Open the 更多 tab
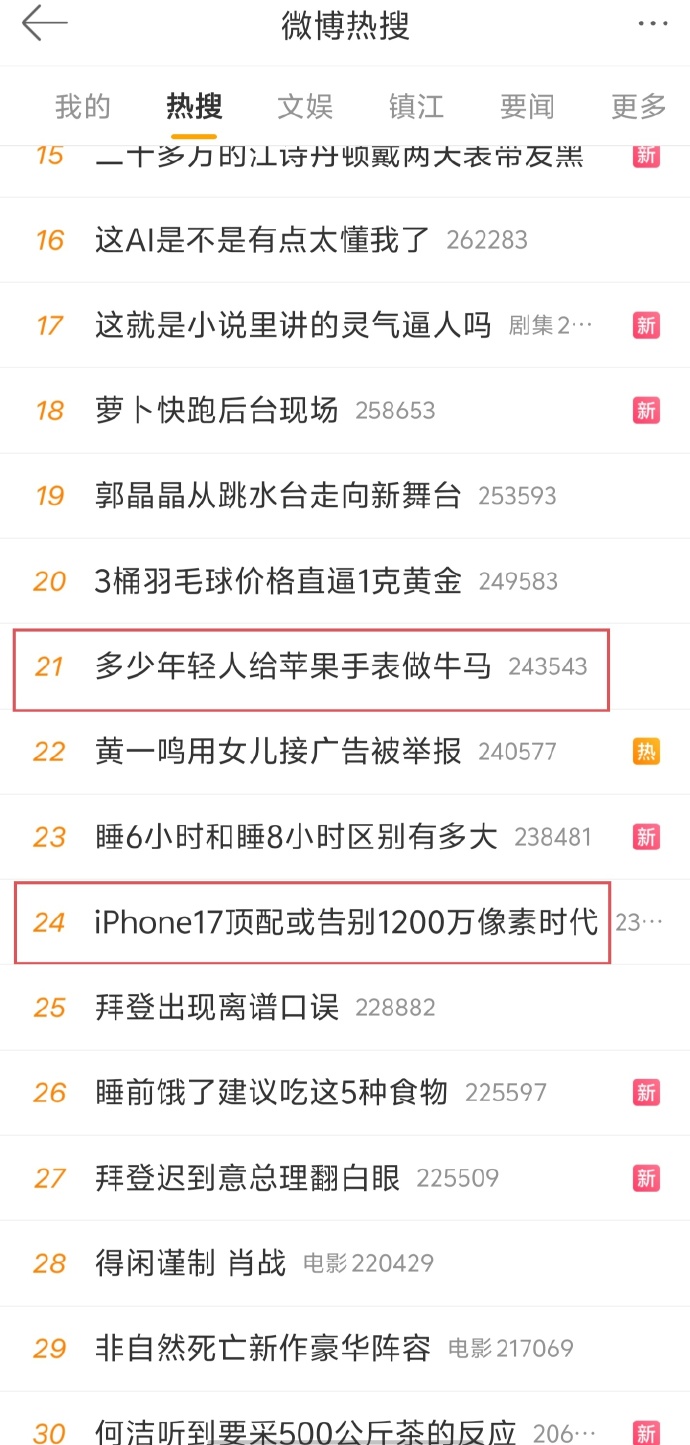Screen dimensions: 690x1445 click(x=638, y=106)
